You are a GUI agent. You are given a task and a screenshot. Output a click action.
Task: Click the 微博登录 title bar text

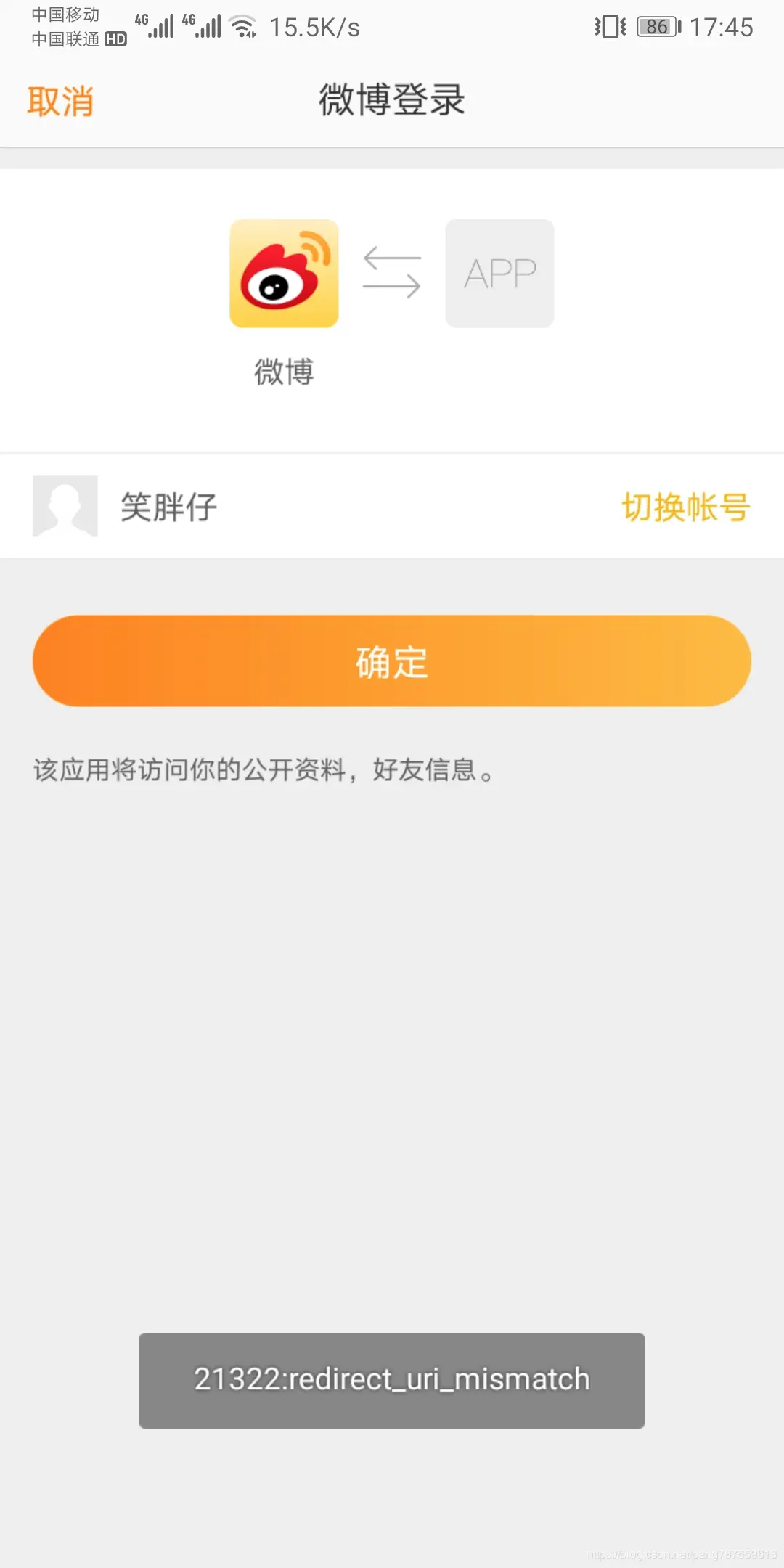coord(391,101)
